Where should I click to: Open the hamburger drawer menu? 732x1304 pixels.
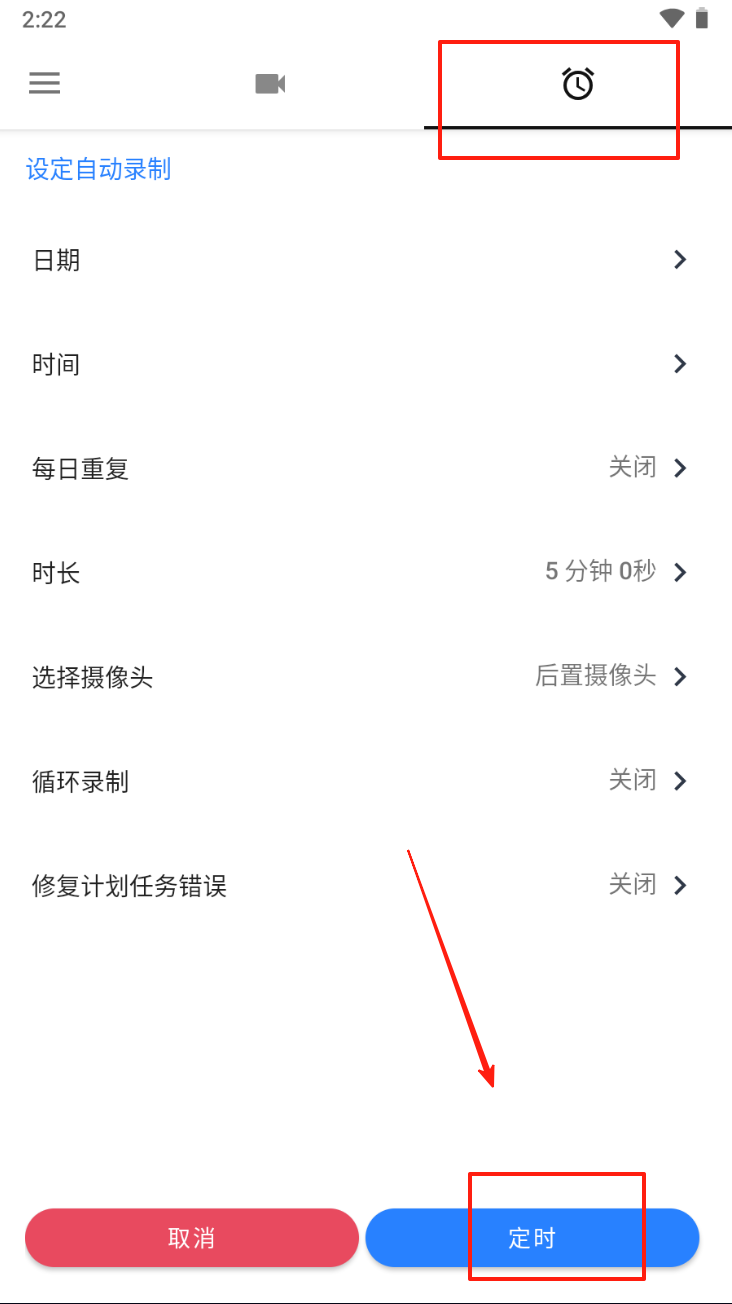44,83
